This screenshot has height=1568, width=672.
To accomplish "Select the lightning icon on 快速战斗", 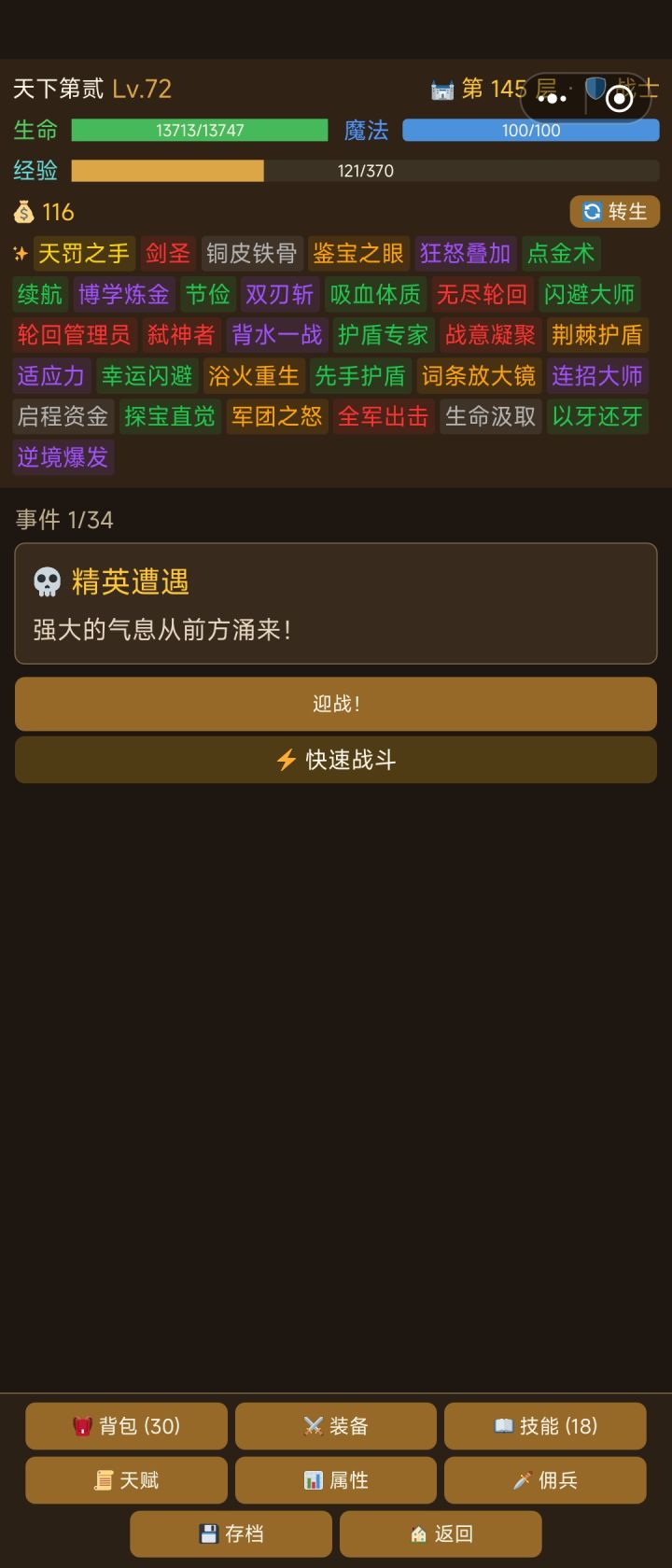I will coord(284,760).
